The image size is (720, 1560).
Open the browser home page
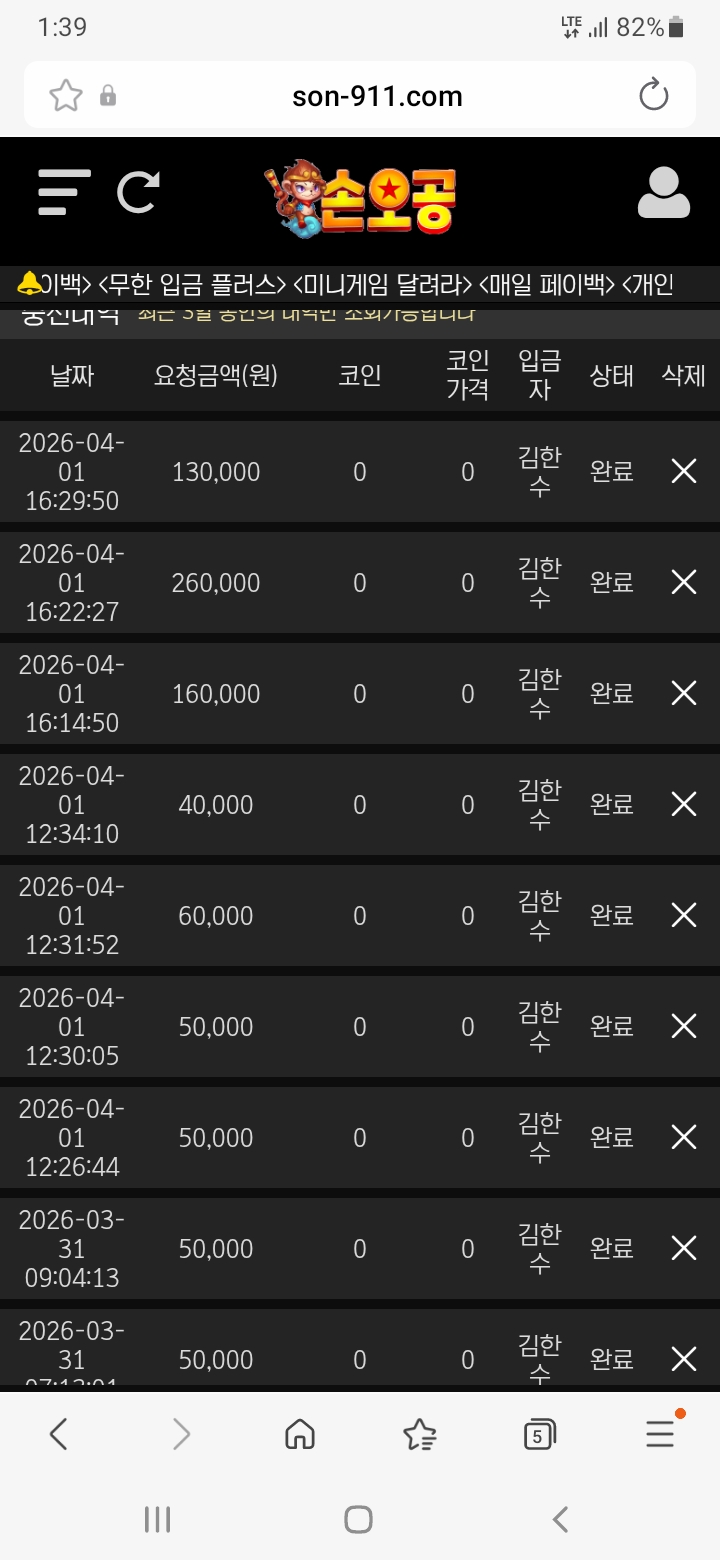click(299, 1435)
